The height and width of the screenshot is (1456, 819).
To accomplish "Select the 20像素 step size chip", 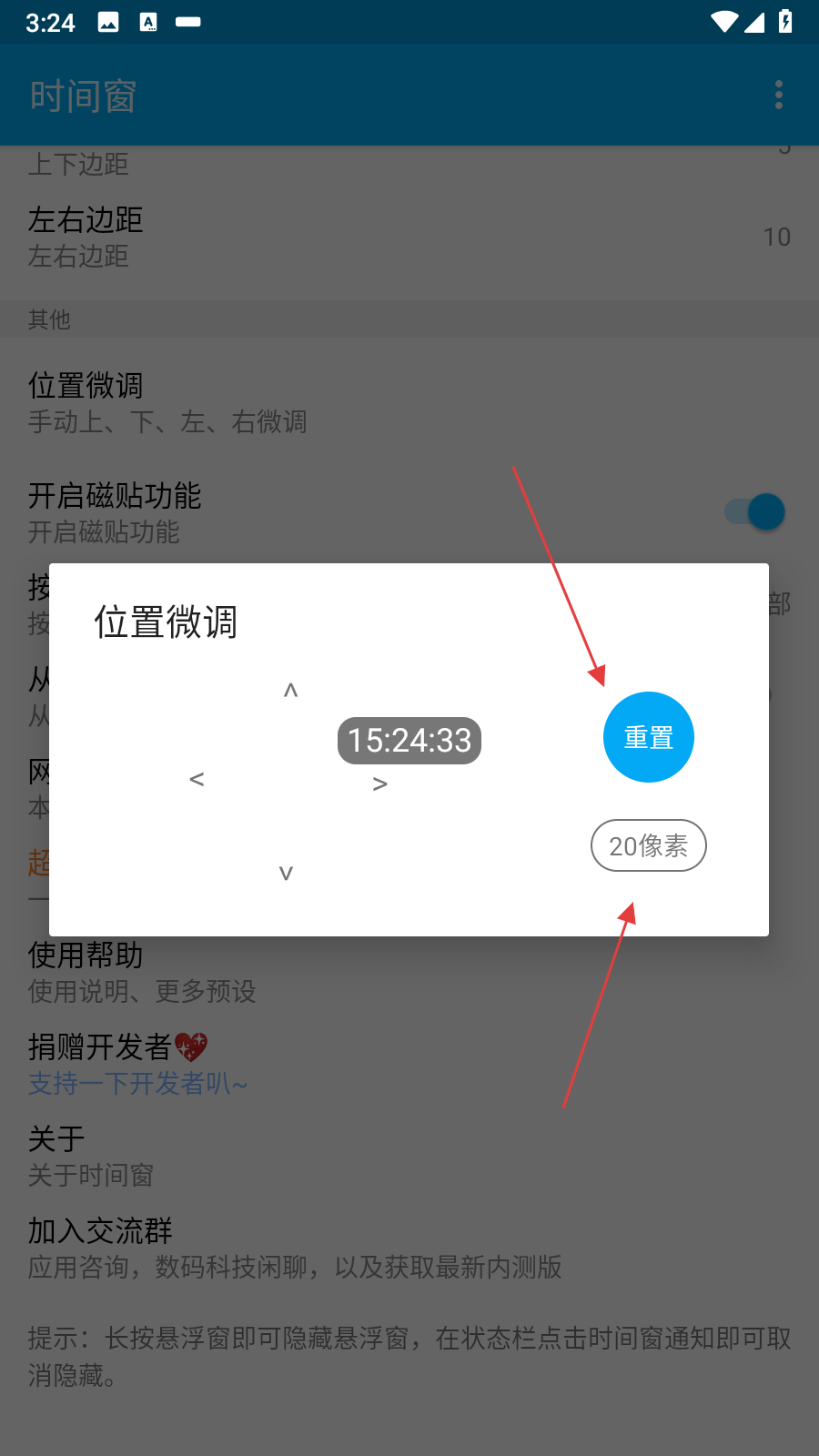I will 648,846.
